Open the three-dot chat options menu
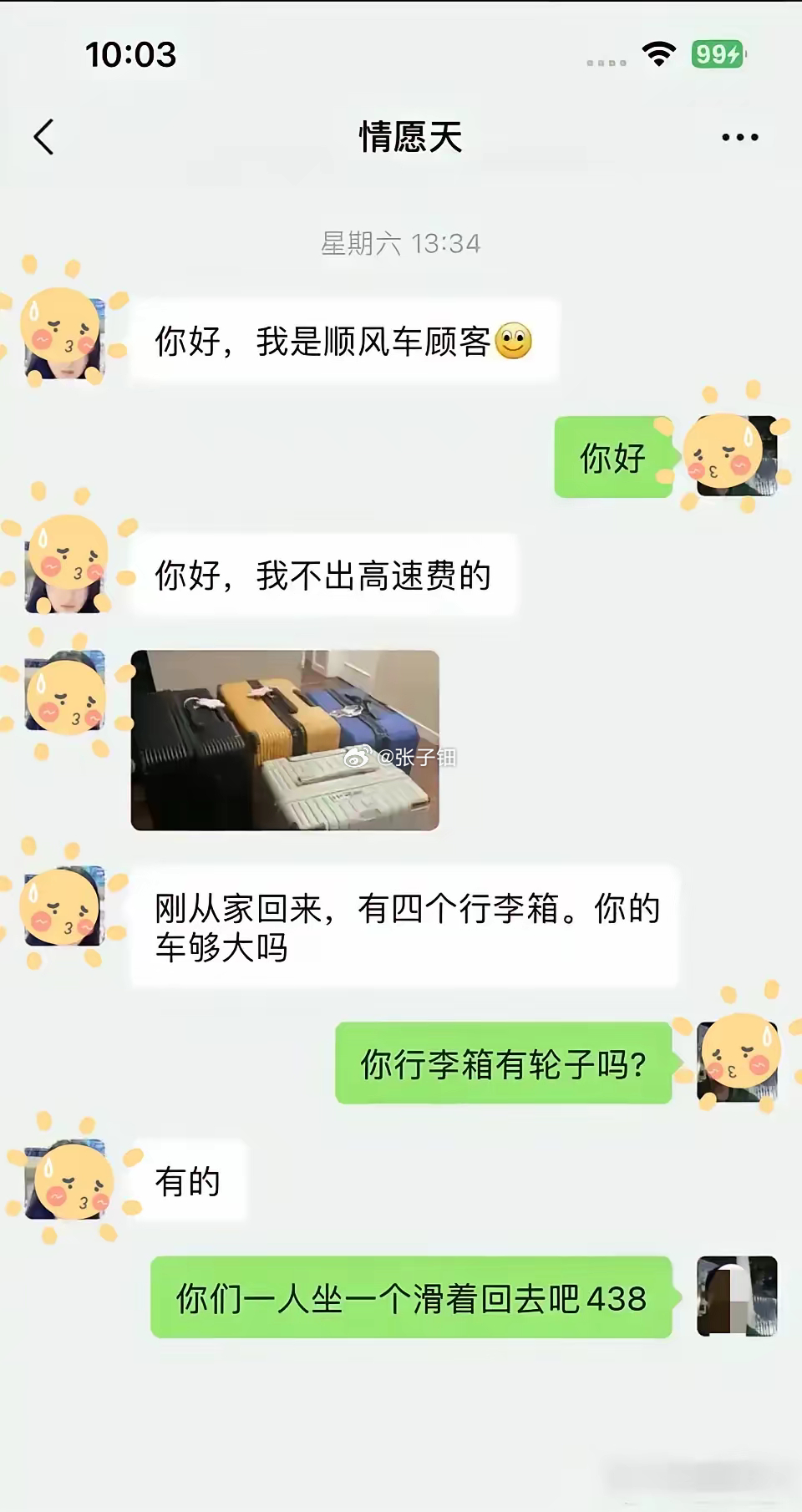The width and height of the screenshot is (802, 1512). click(x=740, y=137)
